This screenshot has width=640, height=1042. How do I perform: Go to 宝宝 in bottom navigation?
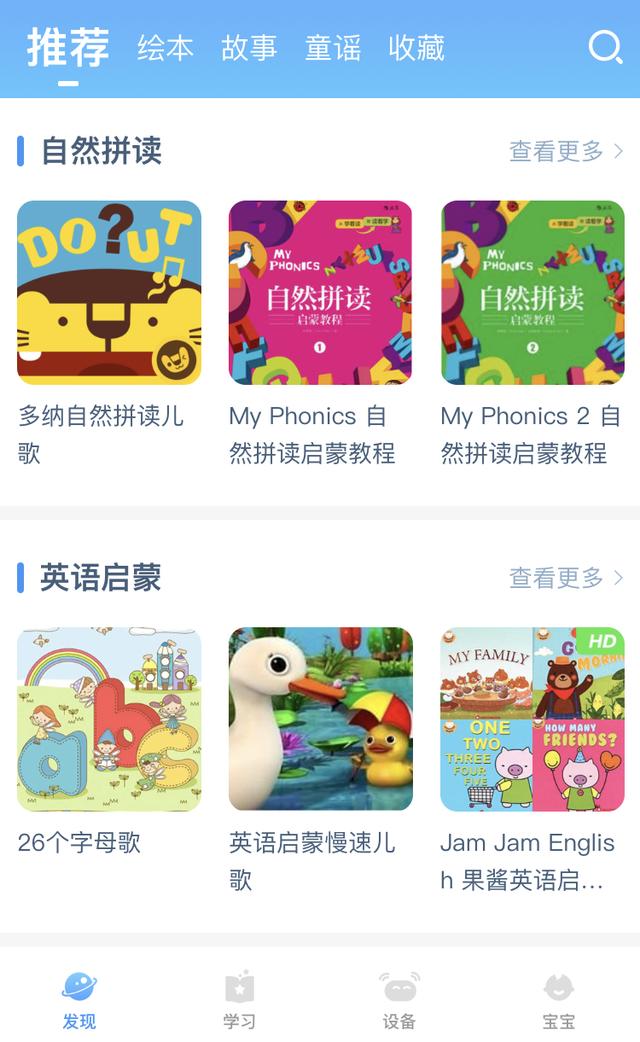click(559, 999)
